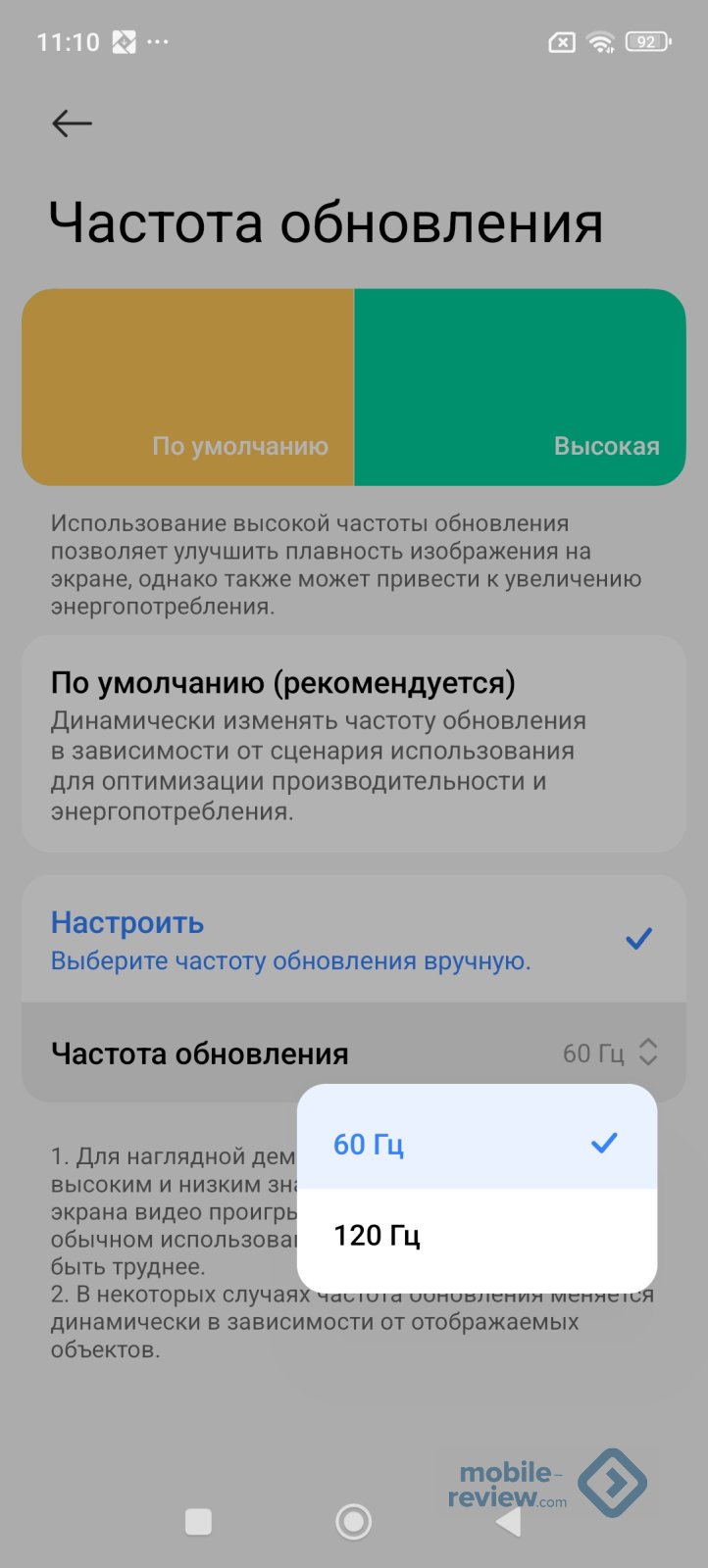Viewport: 708px width, 1568px height.
Task: Go back using the top arrow
Action: (x=72, y=123)
